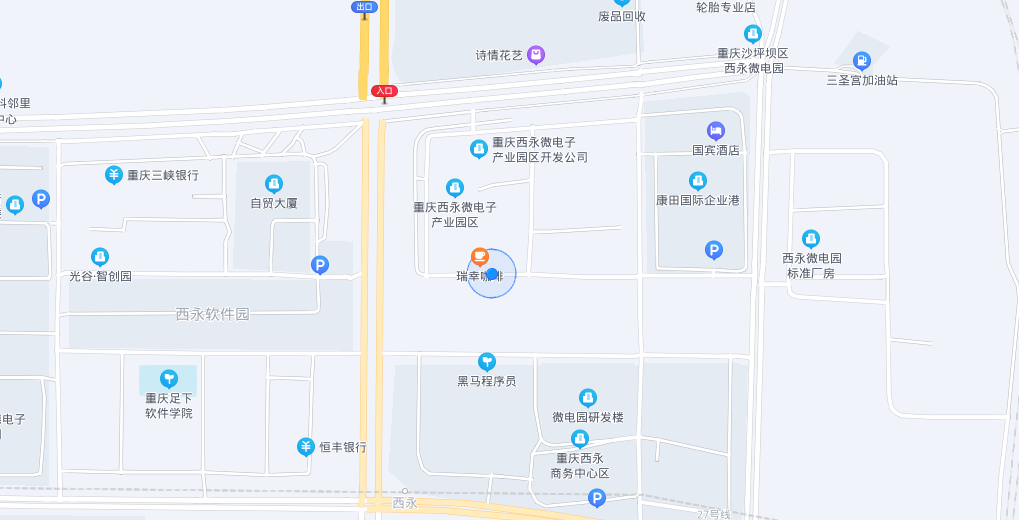The width and height of the screenshot is (1019, 520).
Task: Select the 恒丰银行 bank marker
Action: coord(307,446)
